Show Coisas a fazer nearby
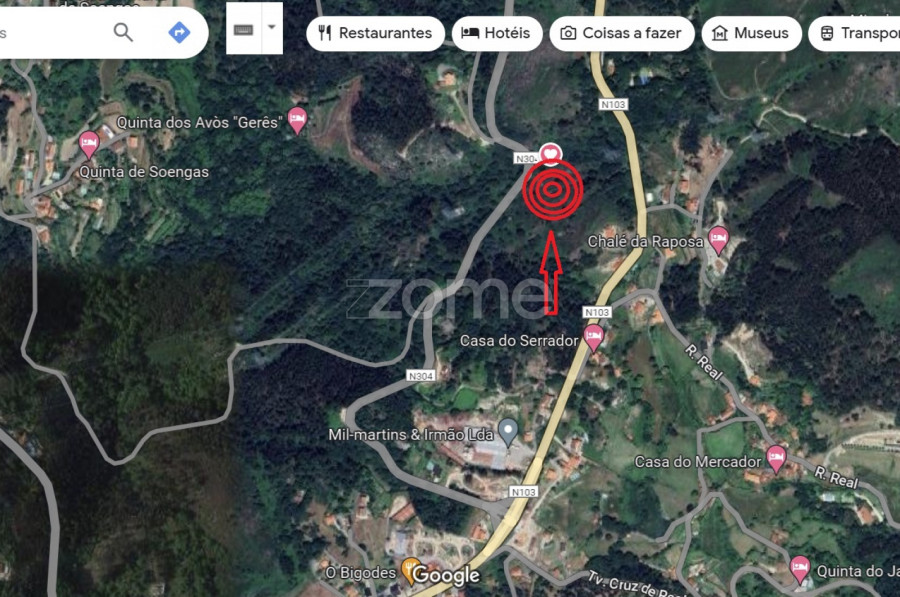The height and width of the screenshot is (597, 900). pyautogui.click(x=621, y=33)
